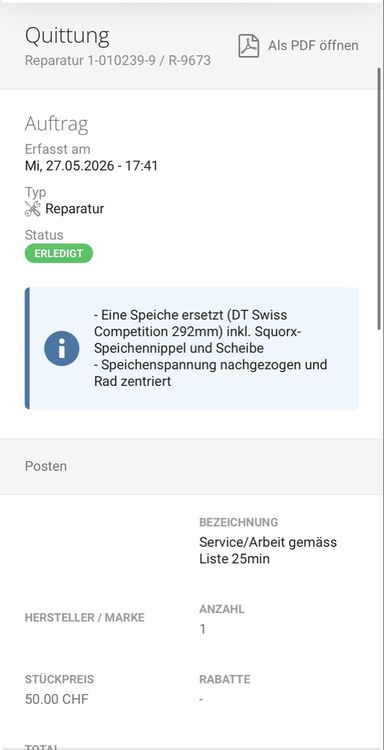Open the receipt as PDF
Image resolution: width=384 pixels, height=750 pixels.
click(298, 46)
